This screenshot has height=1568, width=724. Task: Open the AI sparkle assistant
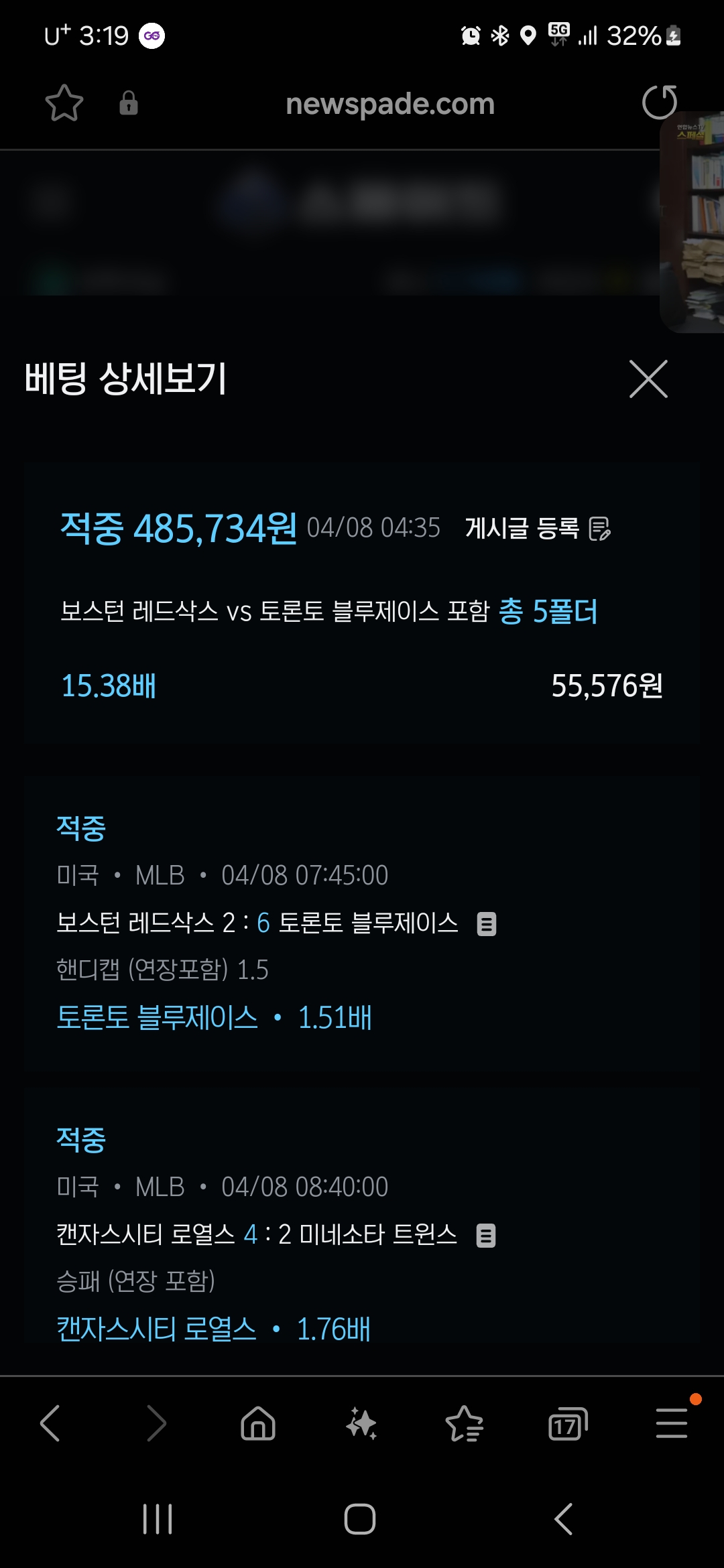(x=361, y=1423)
